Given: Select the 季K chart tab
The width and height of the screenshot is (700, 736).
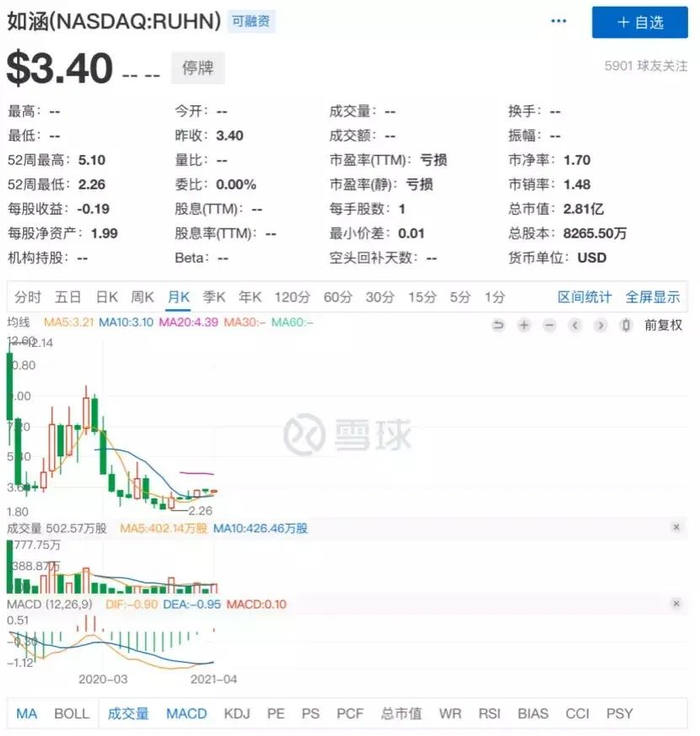Looking at the screenshot, I should coord(214,297).
